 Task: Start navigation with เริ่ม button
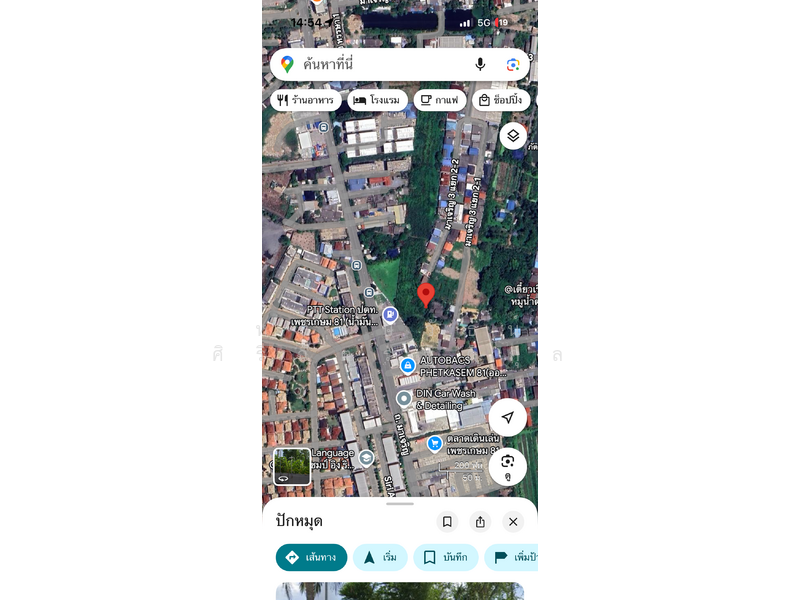[x=380, y=557]
